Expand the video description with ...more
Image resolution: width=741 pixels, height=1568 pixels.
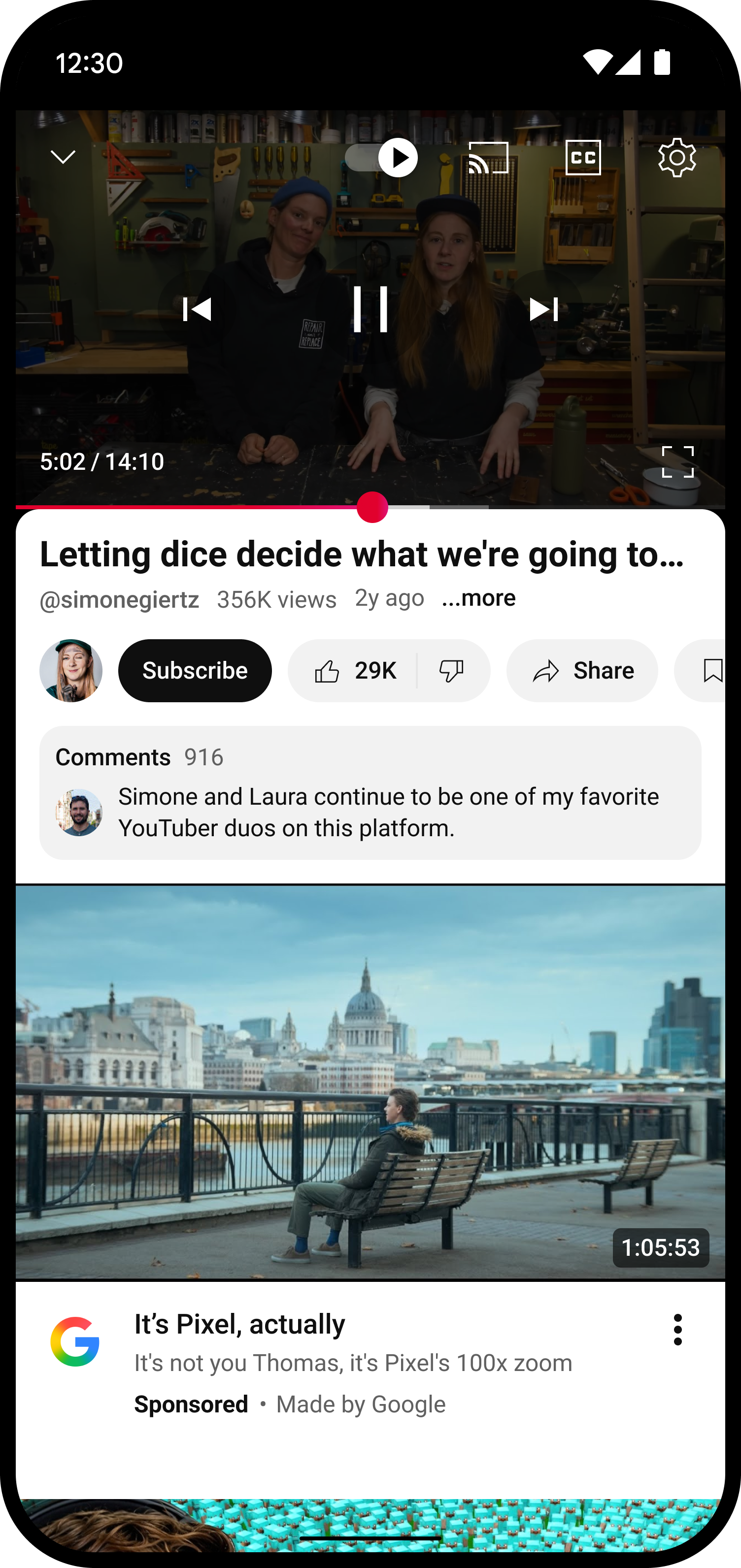click(x=478, y=598)
